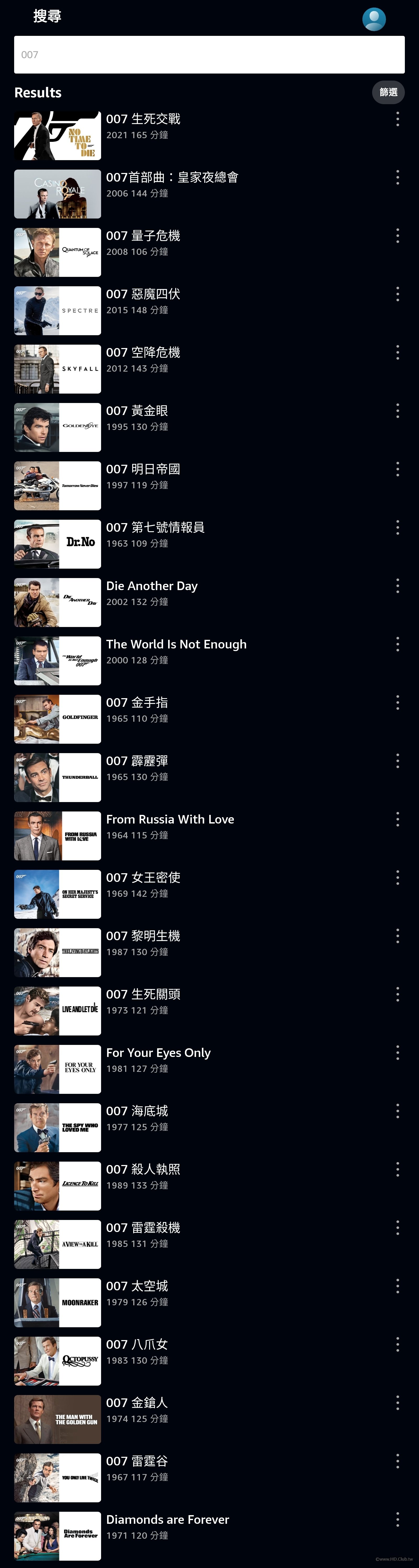Screen dimensions: 419x1568
Task: Open more options for 007 女王密使
Action: click(x=398, y=877)
